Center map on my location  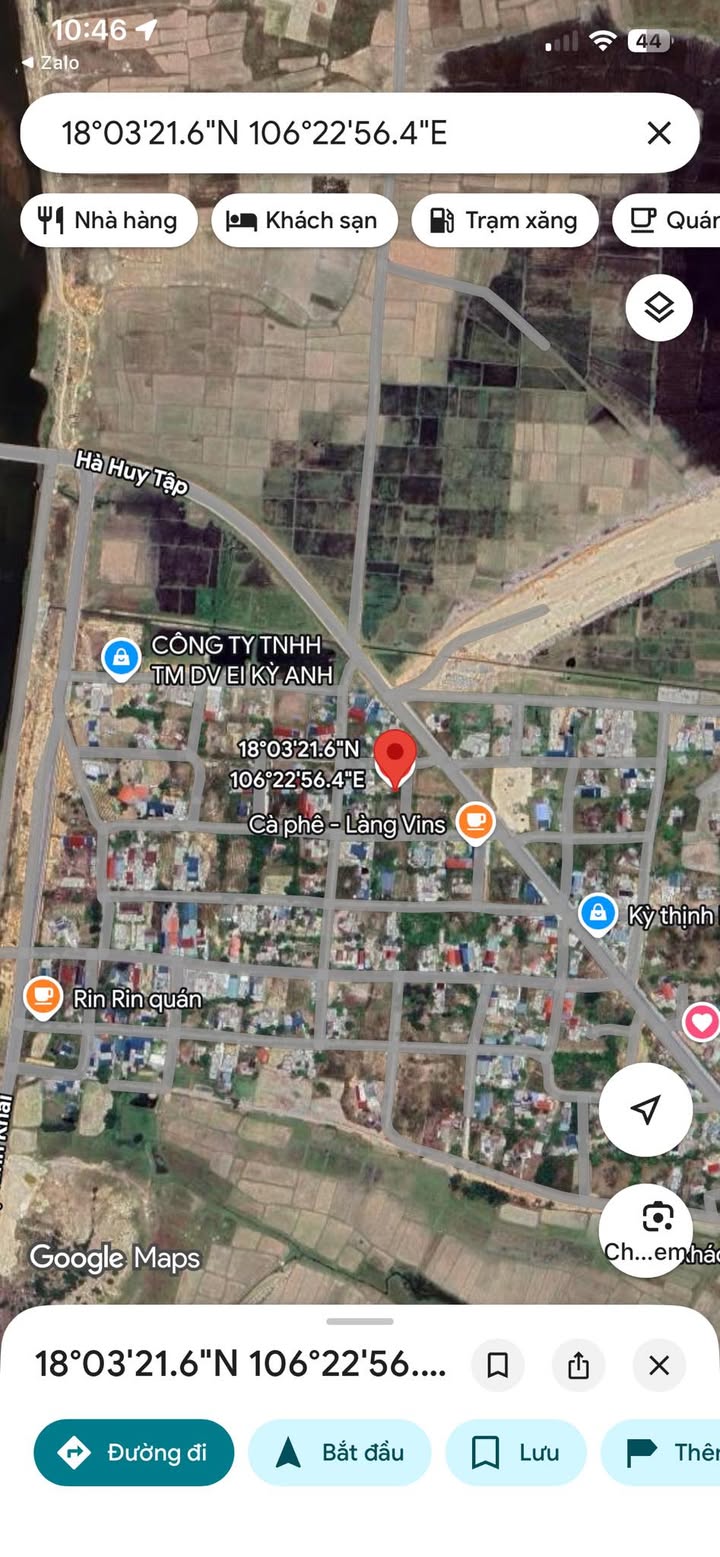645,1109
